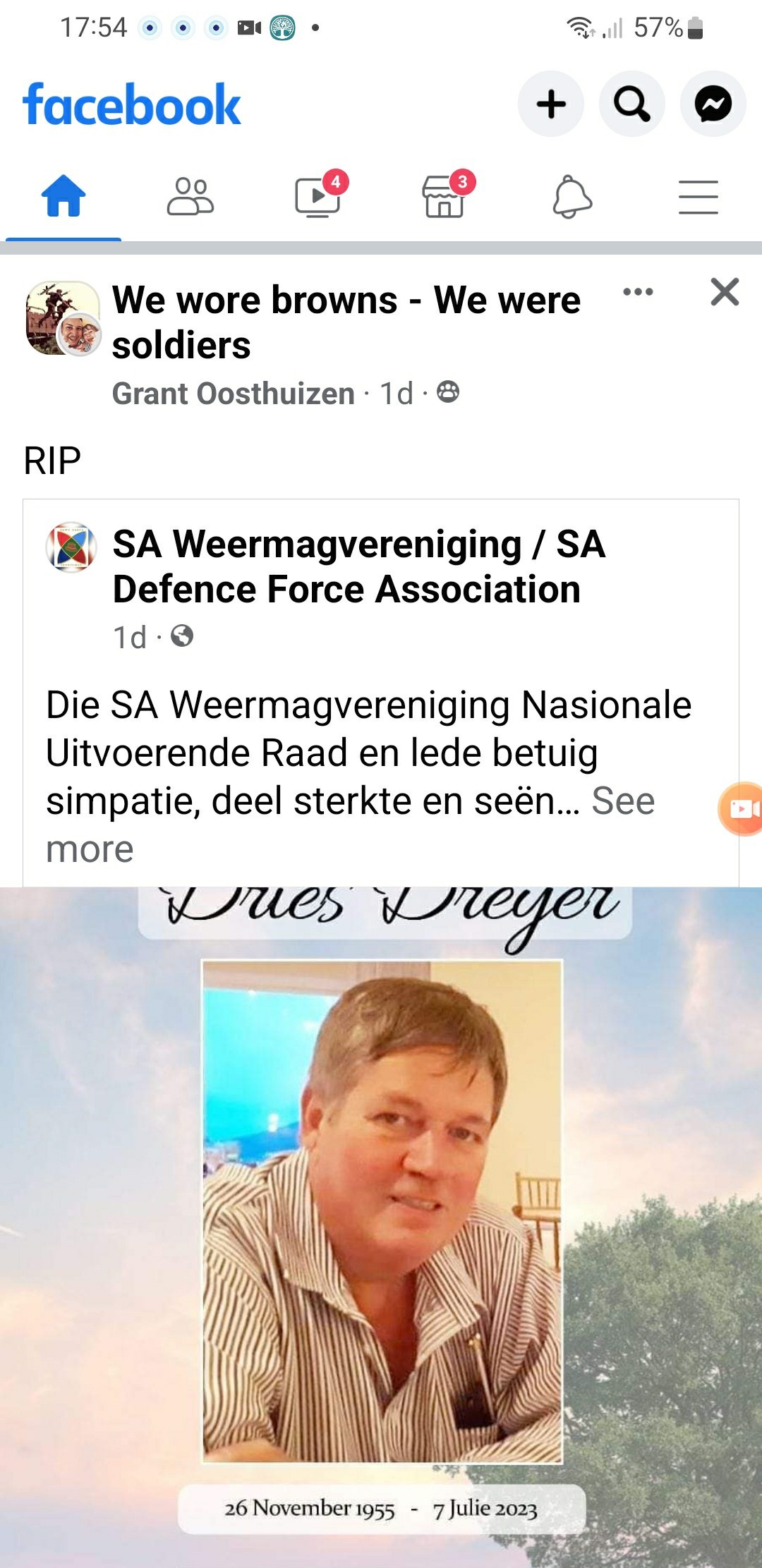Open the Dries Dreyer memorial image
The height and width of the screenshot is (1568, 762).
click(381, 1227)
